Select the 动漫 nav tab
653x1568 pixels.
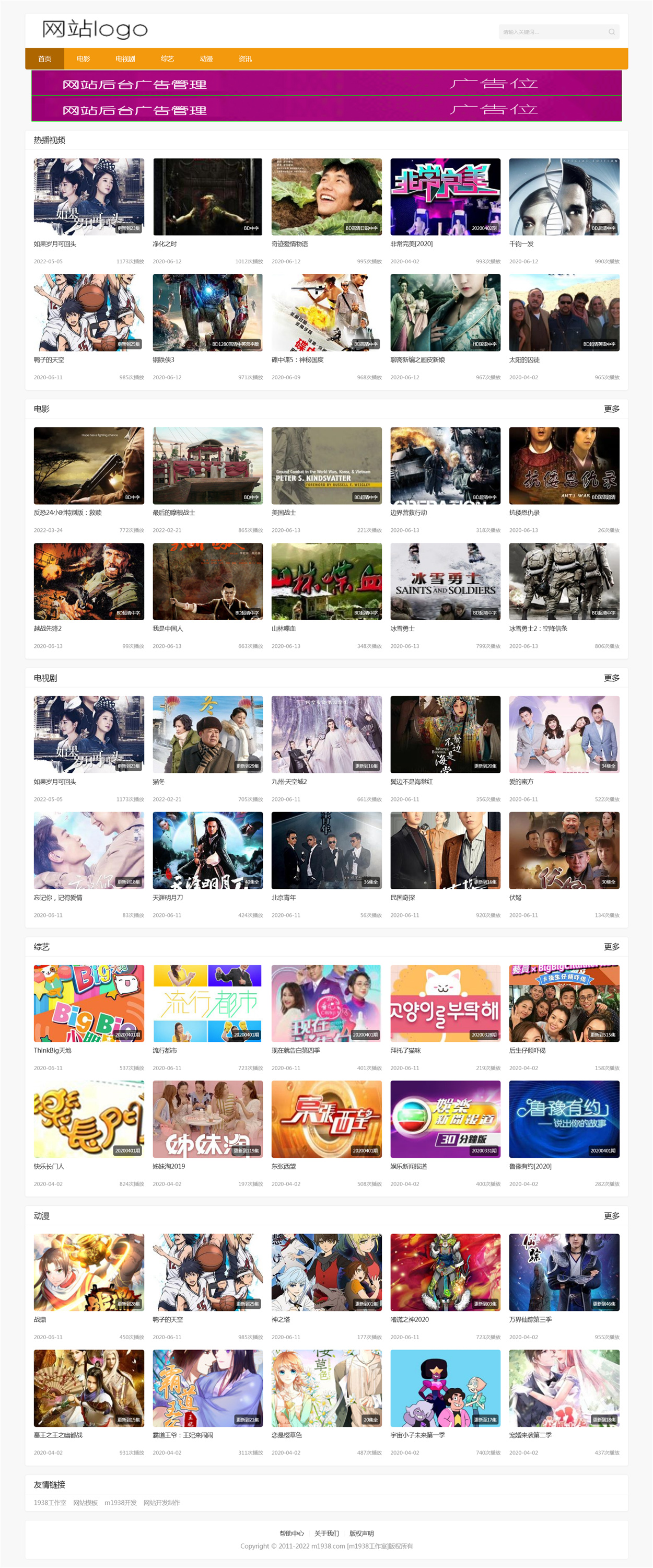206,59
